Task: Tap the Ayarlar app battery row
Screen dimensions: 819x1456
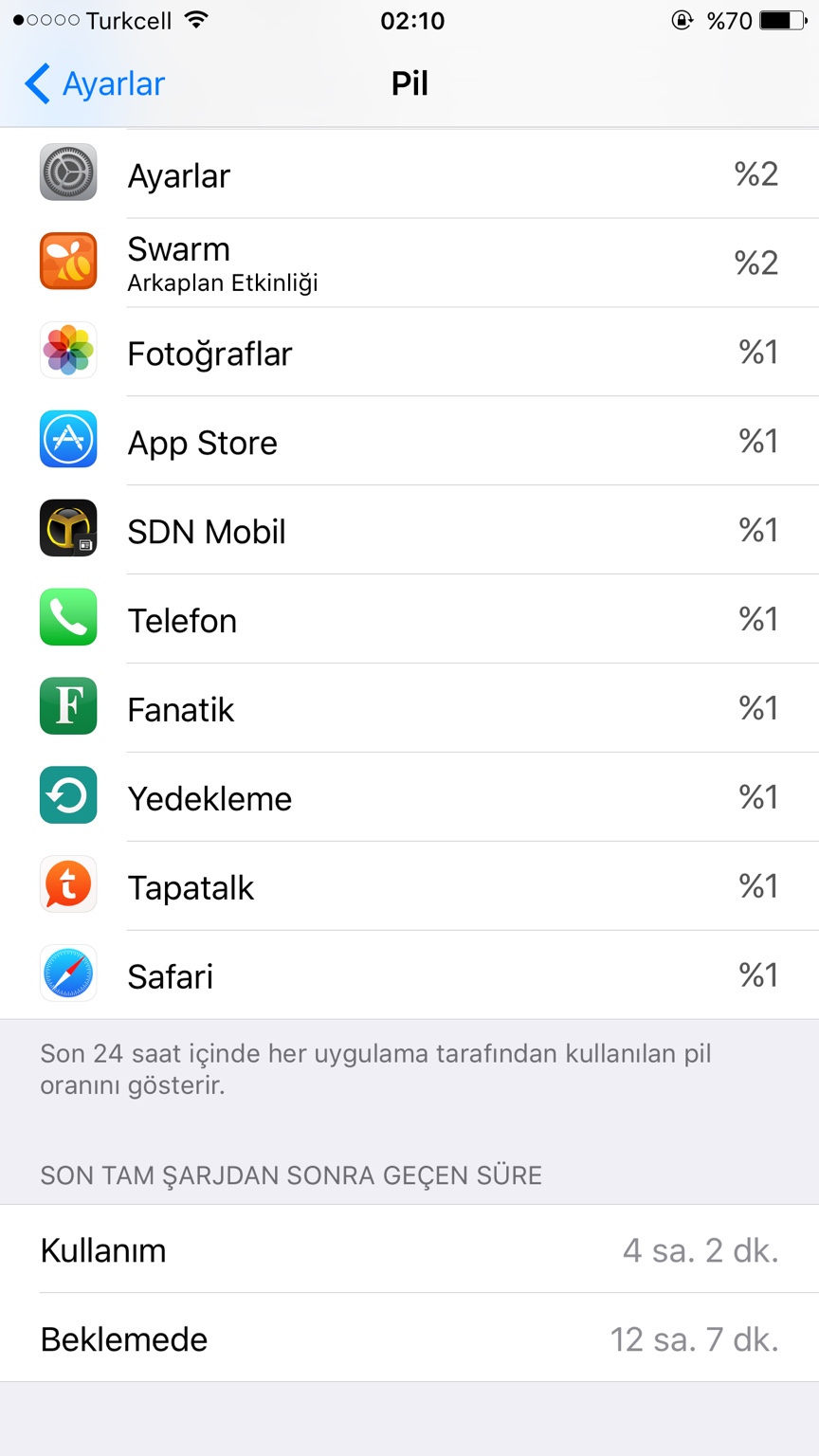Action: pyautogui.click(x=409, y=175)
